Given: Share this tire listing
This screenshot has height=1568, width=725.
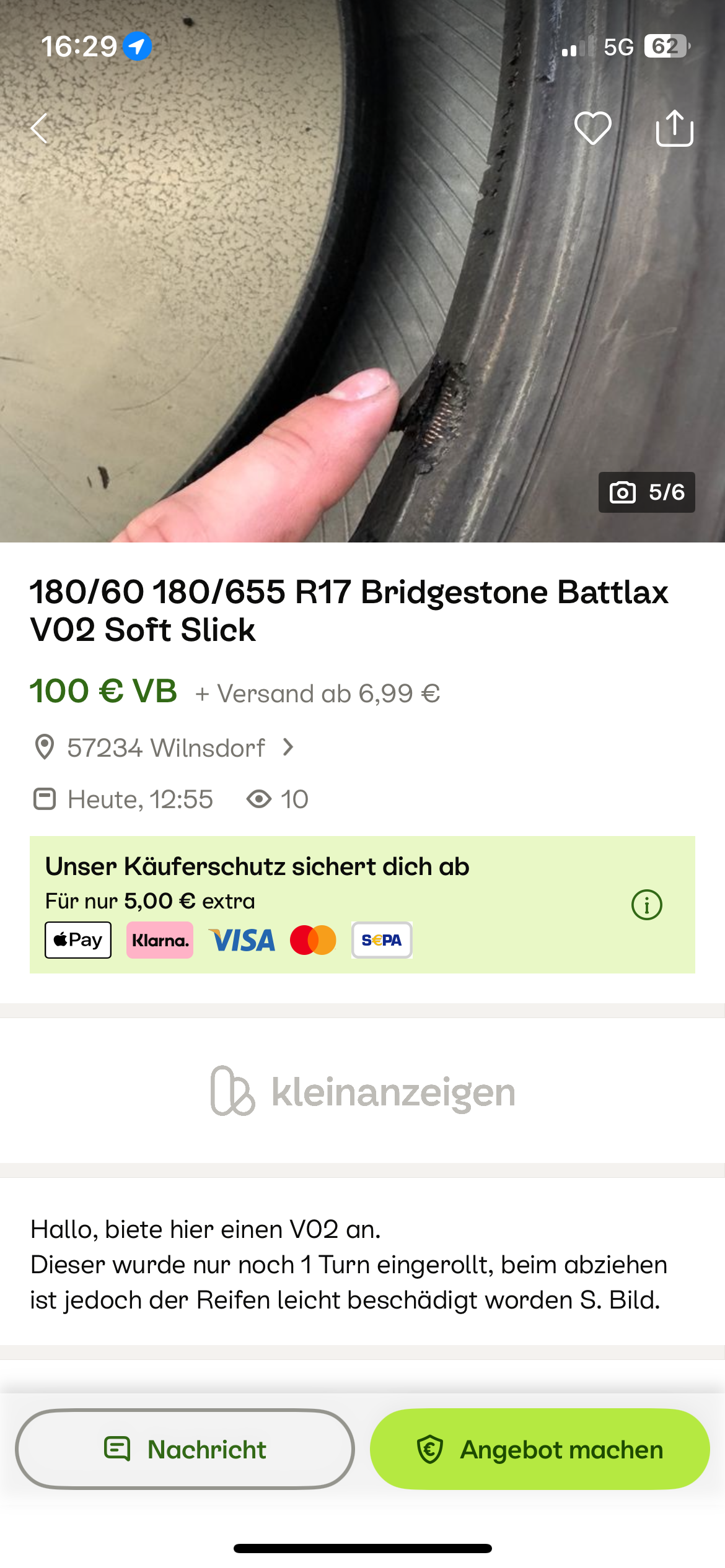Looking at the screenshot, I should point(674,128).
